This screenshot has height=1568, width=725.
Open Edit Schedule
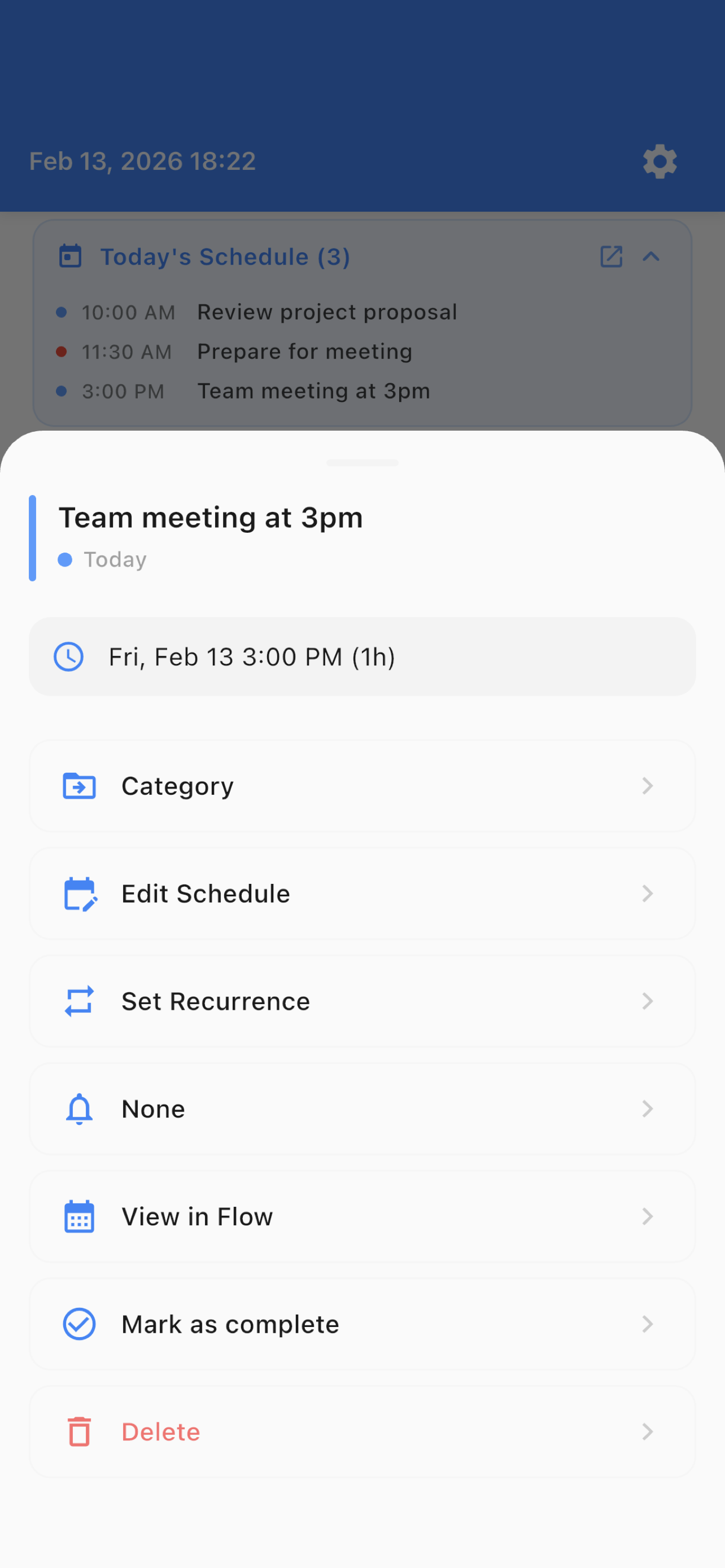[x=361, y=894]
